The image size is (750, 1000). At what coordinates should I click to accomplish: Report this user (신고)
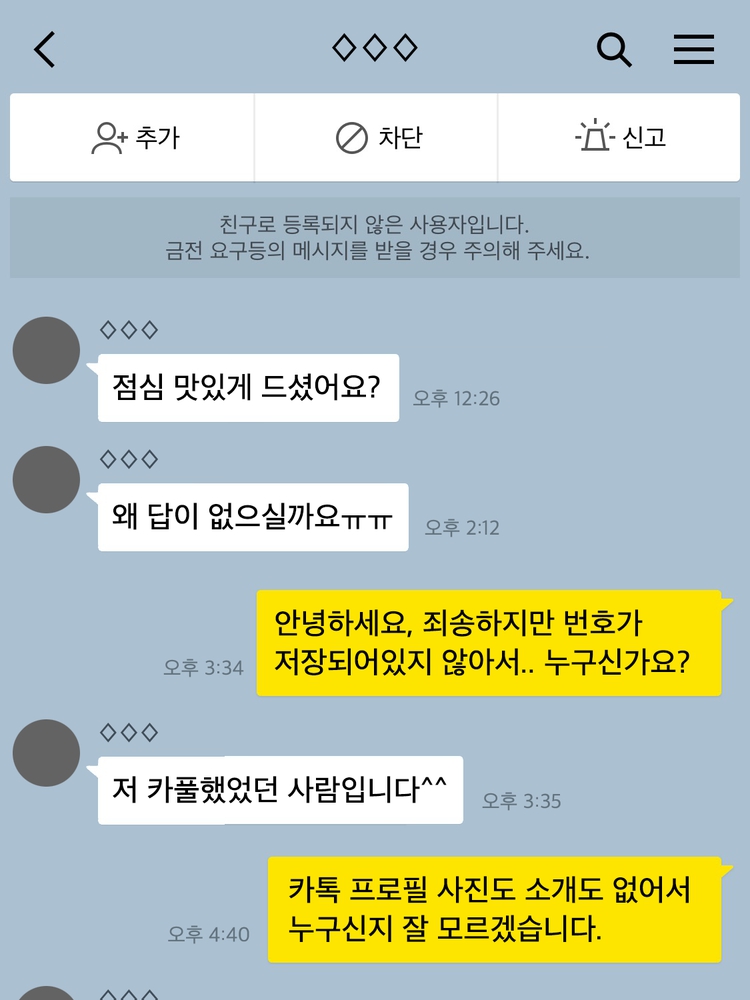coord(620,138)
